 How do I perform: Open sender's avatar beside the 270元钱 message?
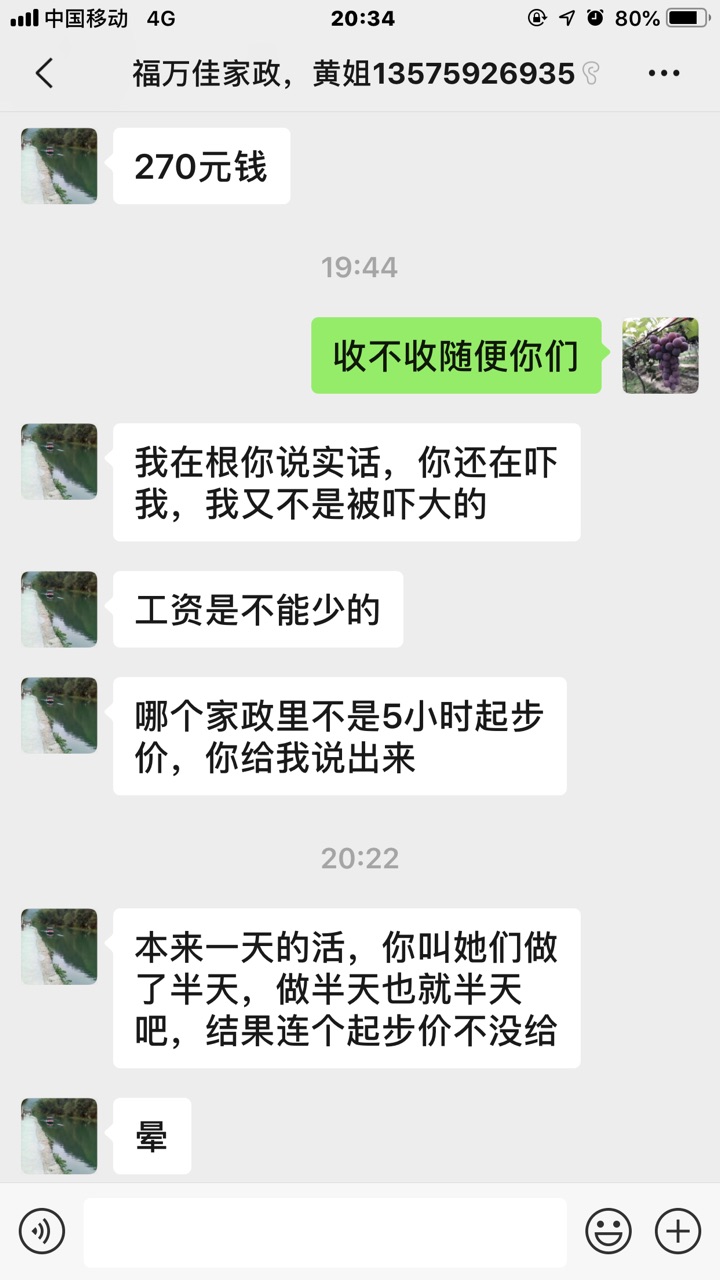[x=59, y=166]
